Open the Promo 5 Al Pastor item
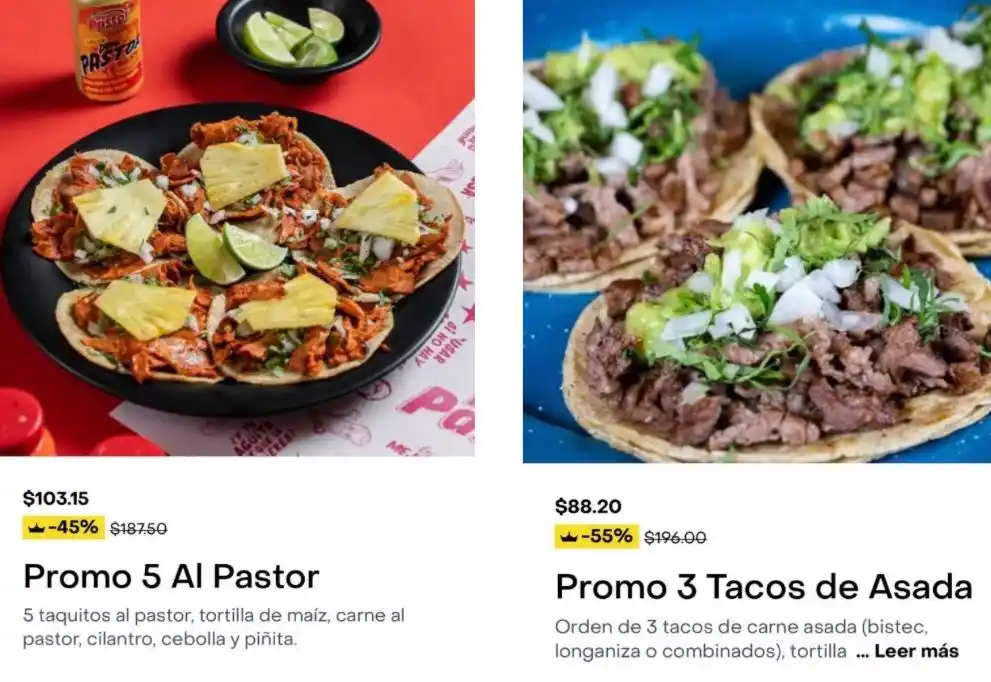 171,577
